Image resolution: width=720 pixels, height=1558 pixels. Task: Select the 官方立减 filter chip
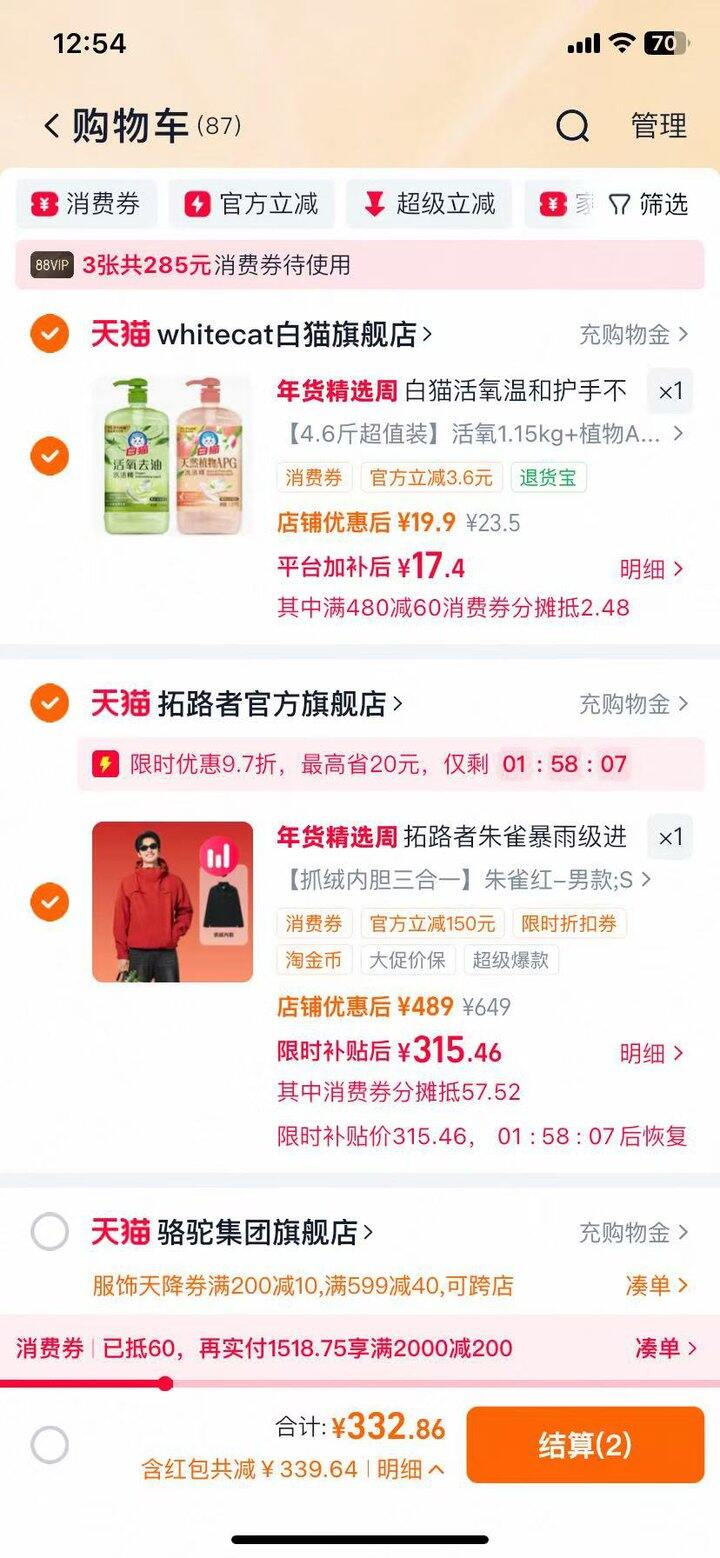[252, 205]
